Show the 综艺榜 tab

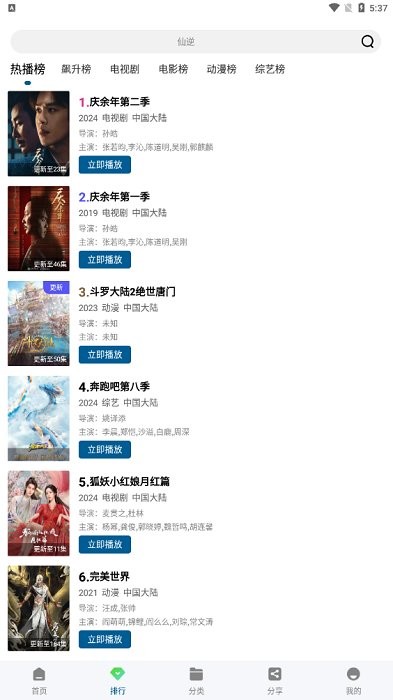(x=270, y=69)
